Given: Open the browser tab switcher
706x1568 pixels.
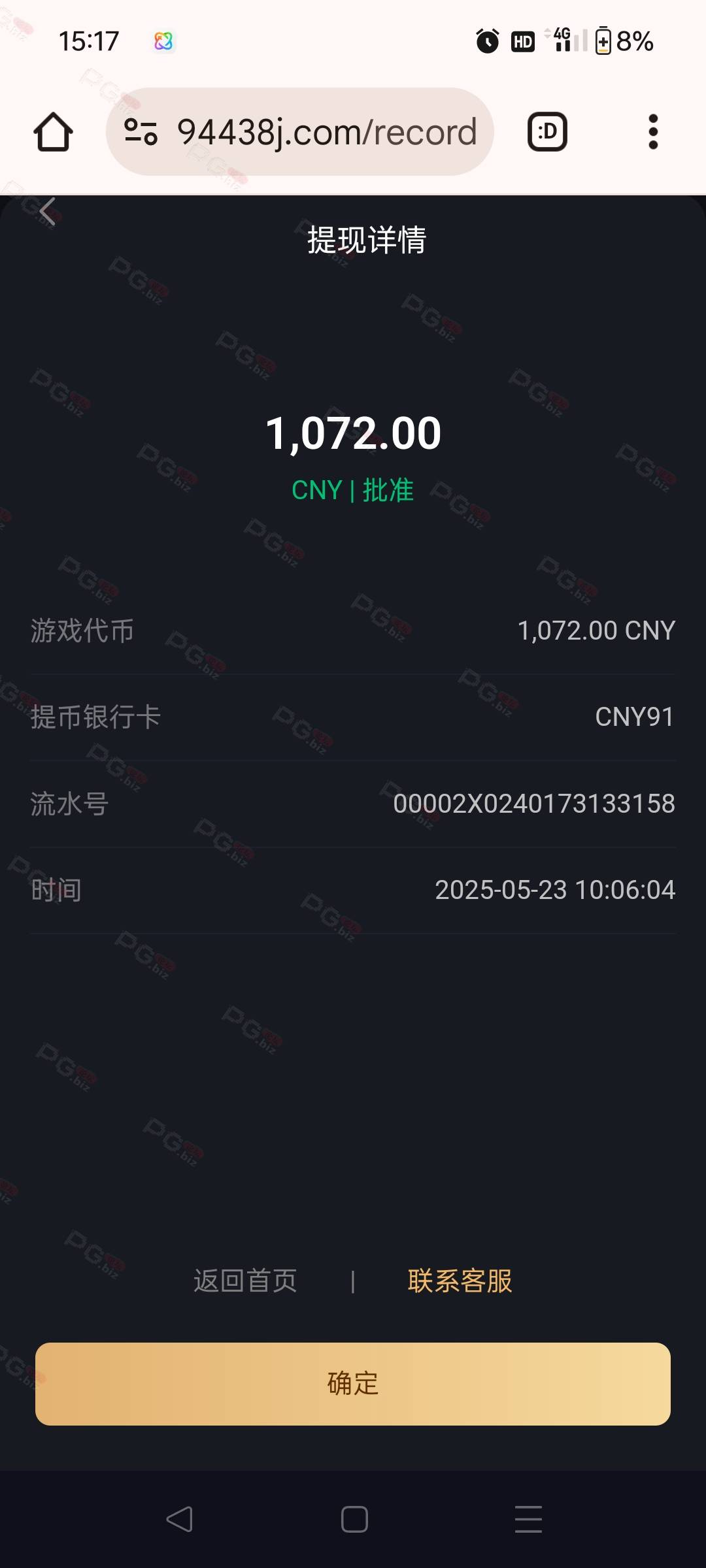Looking at the screenshot, I should 547,132.
